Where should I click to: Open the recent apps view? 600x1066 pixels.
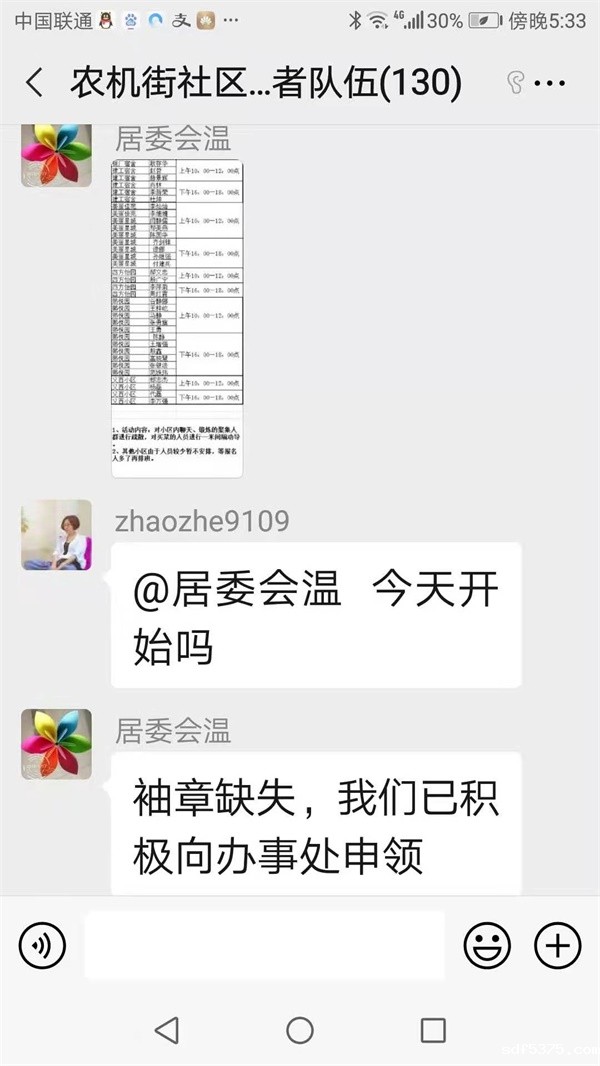click(433, 1030)
